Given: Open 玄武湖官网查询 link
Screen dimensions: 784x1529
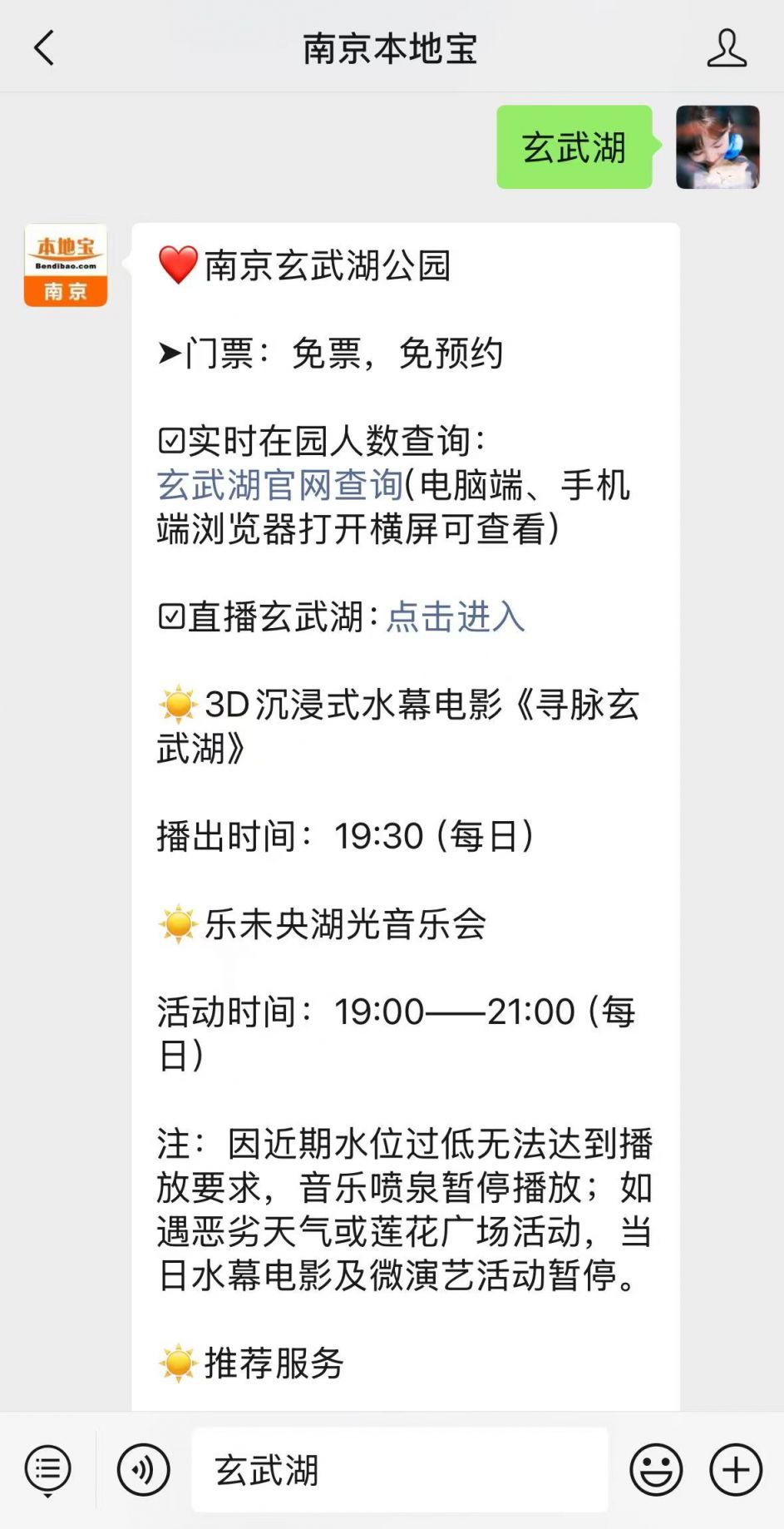Looking at the screenshot, I should click(280, 485).
